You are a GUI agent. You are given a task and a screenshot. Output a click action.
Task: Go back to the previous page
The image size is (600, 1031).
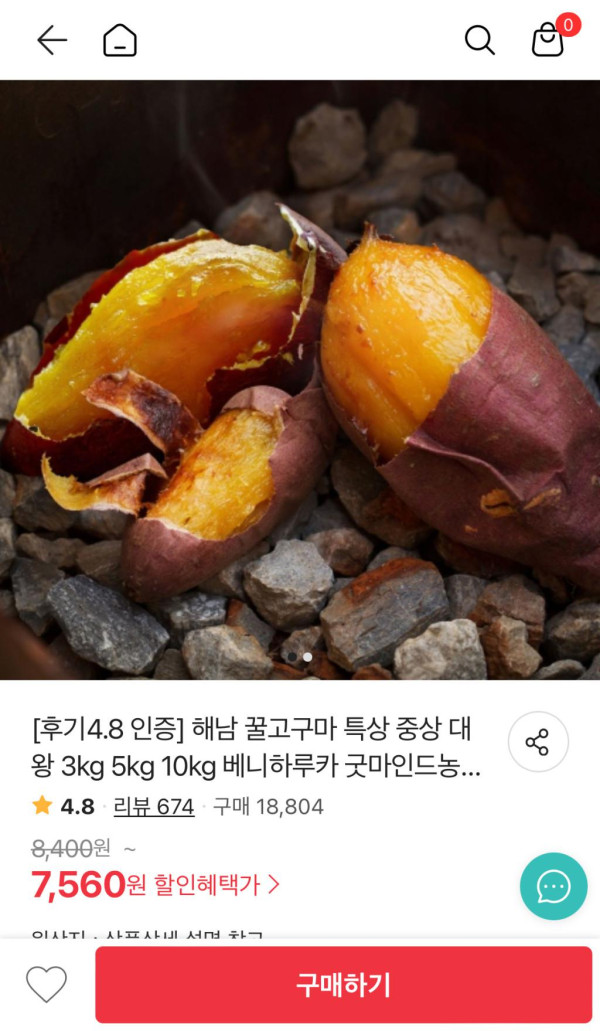tap(51, 40)
